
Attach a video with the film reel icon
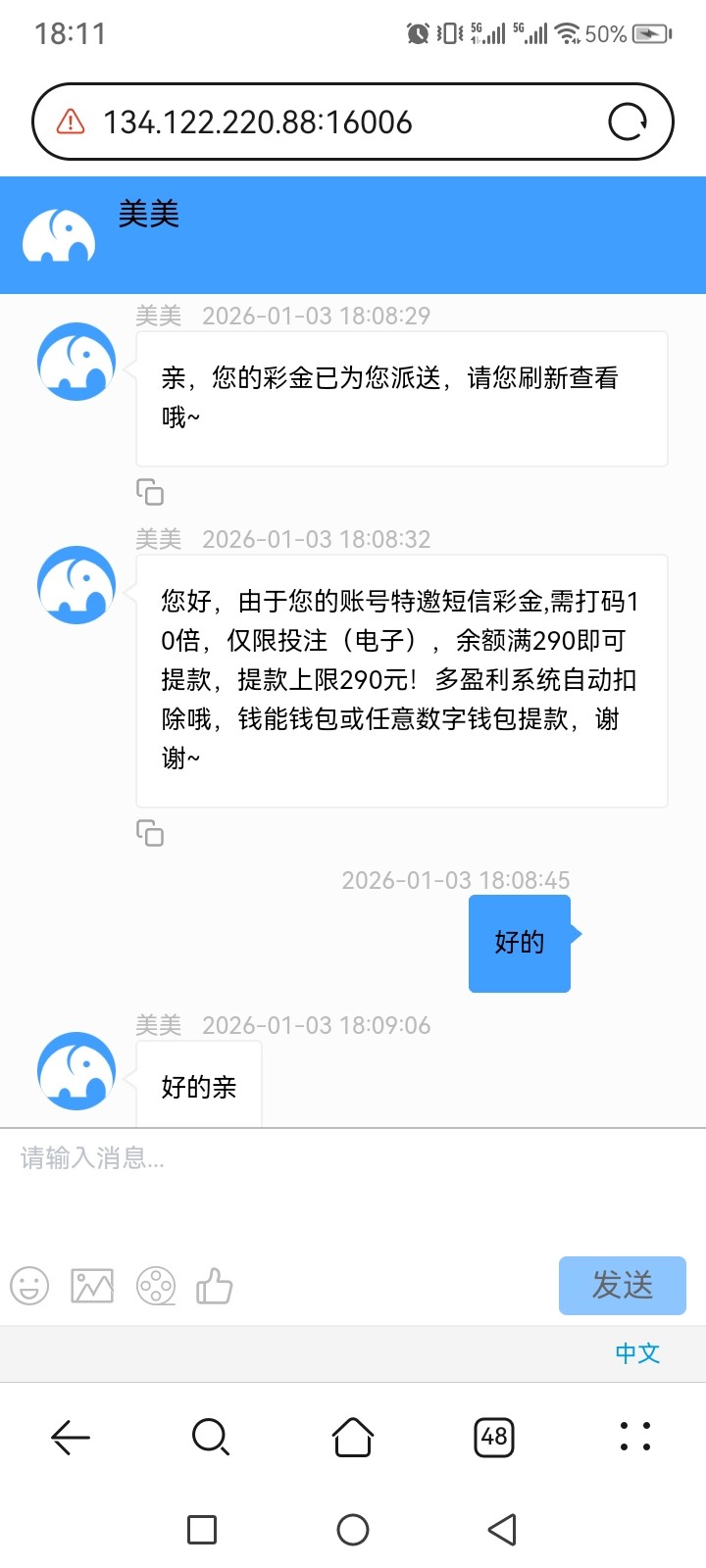(x=156, y=1286)
